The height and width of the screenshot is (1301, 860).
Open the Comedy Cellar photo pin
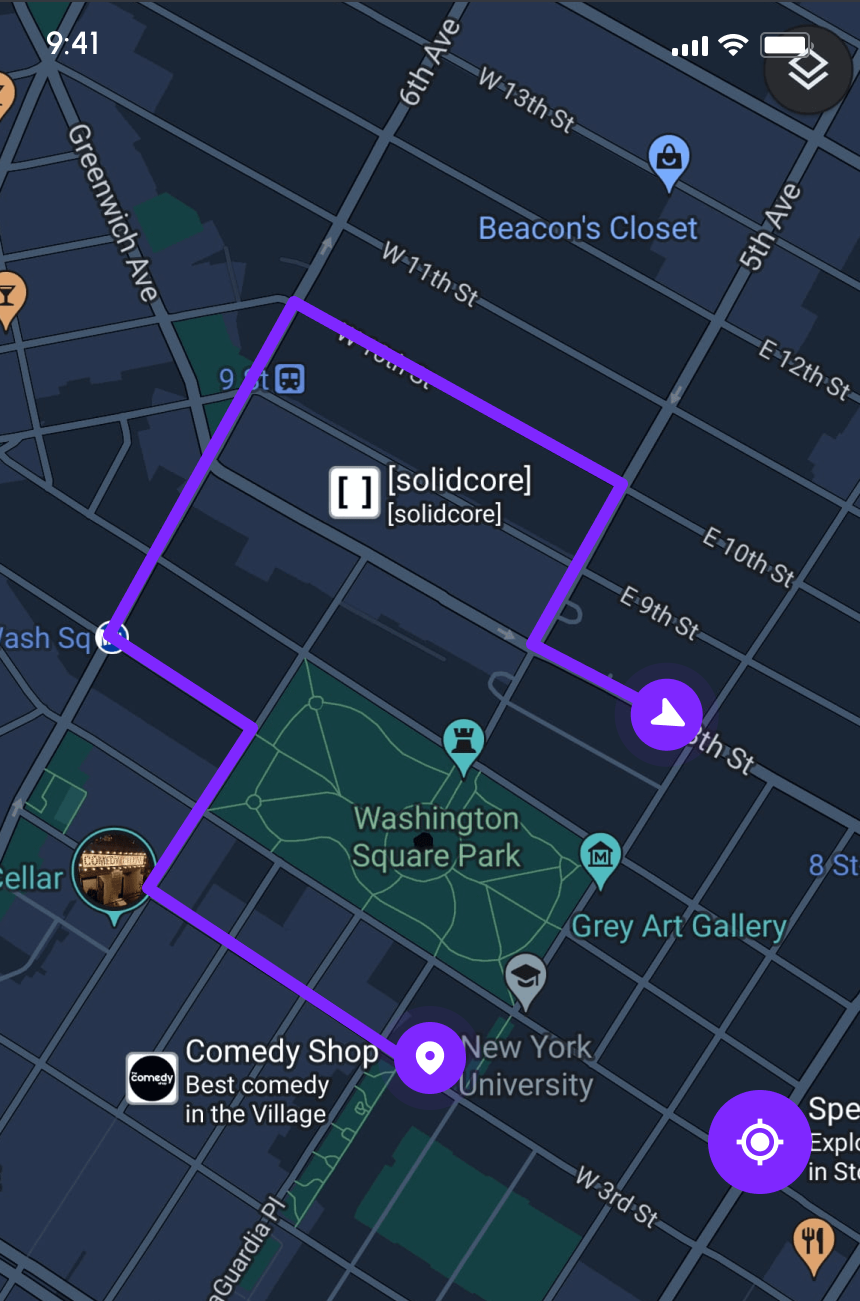click(x=114, y=867)
